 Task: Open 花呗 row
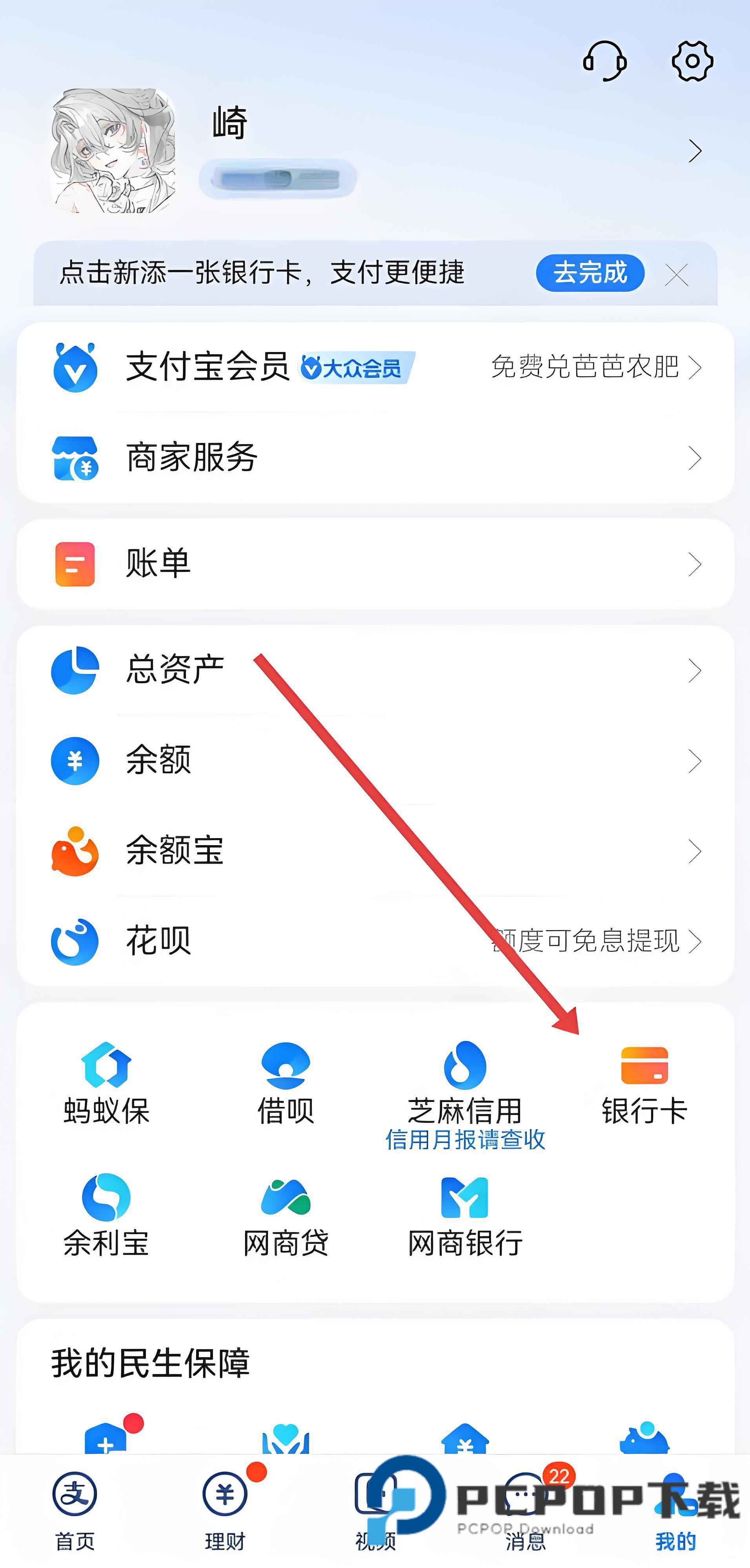pos(375,941)
